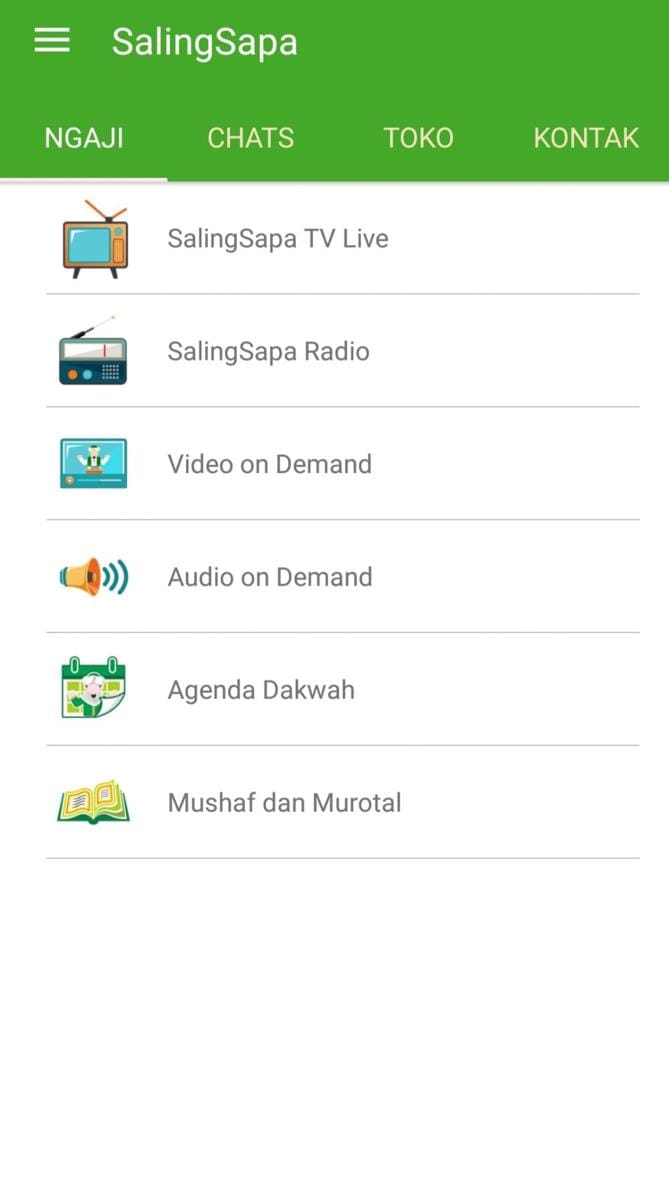Select the NGAJI tab

tap(84, 138)
